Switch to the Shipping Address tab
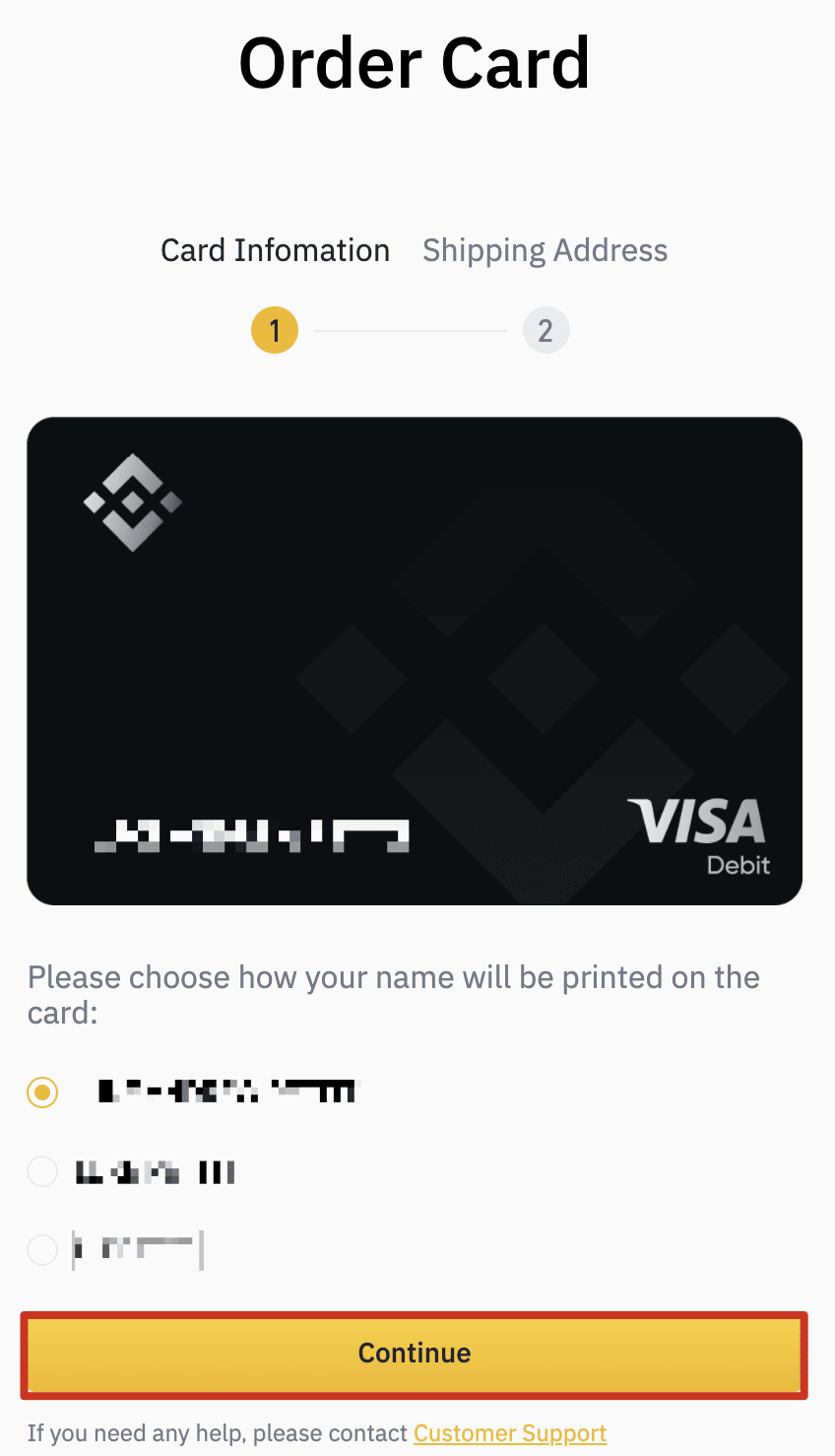 pyautogui.click(x=545, y=250)
